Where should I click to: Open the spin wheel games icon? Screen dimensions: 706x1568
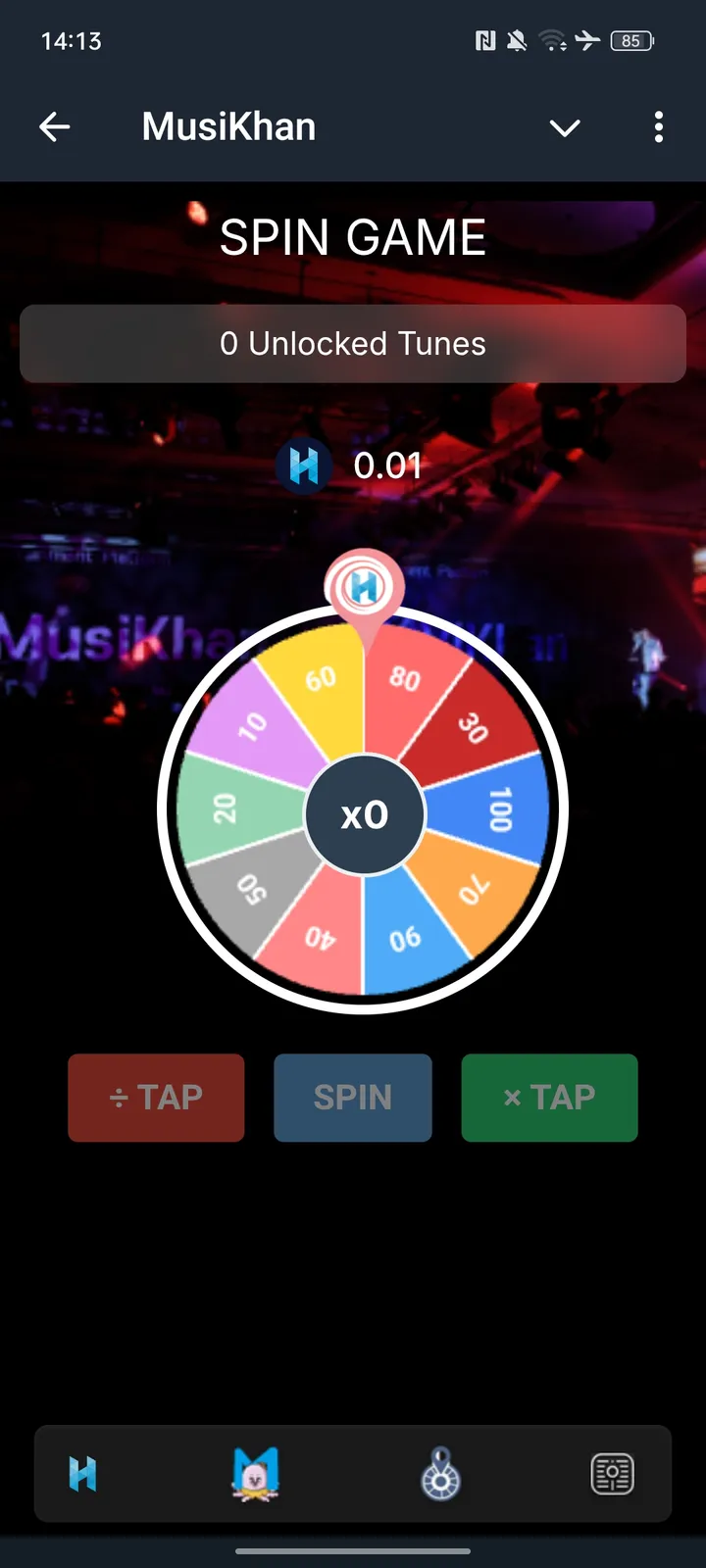coord(438,1473)
